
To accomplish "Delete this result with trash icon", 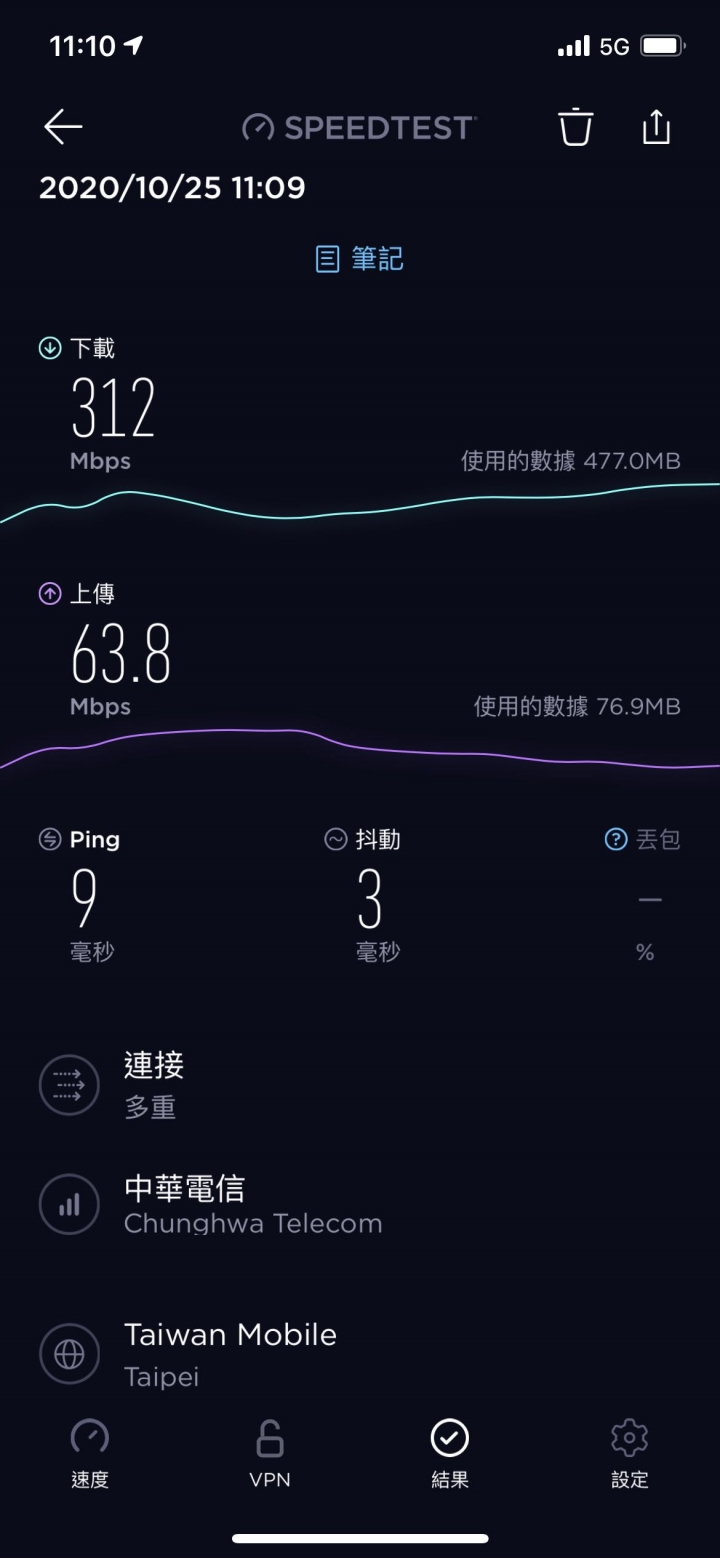I will (575, 127).
